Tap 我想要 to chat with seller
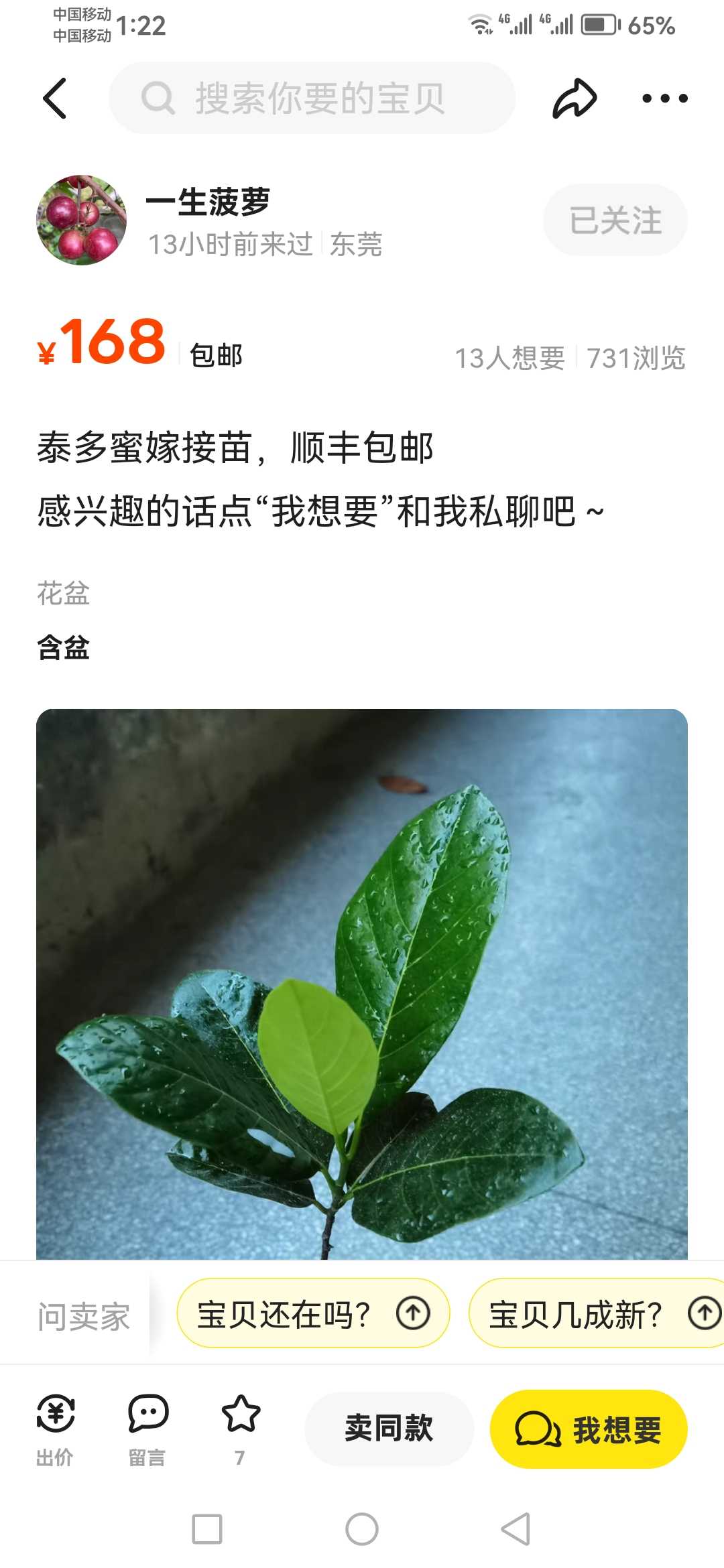724x1568 pixels. point(589,1429)
